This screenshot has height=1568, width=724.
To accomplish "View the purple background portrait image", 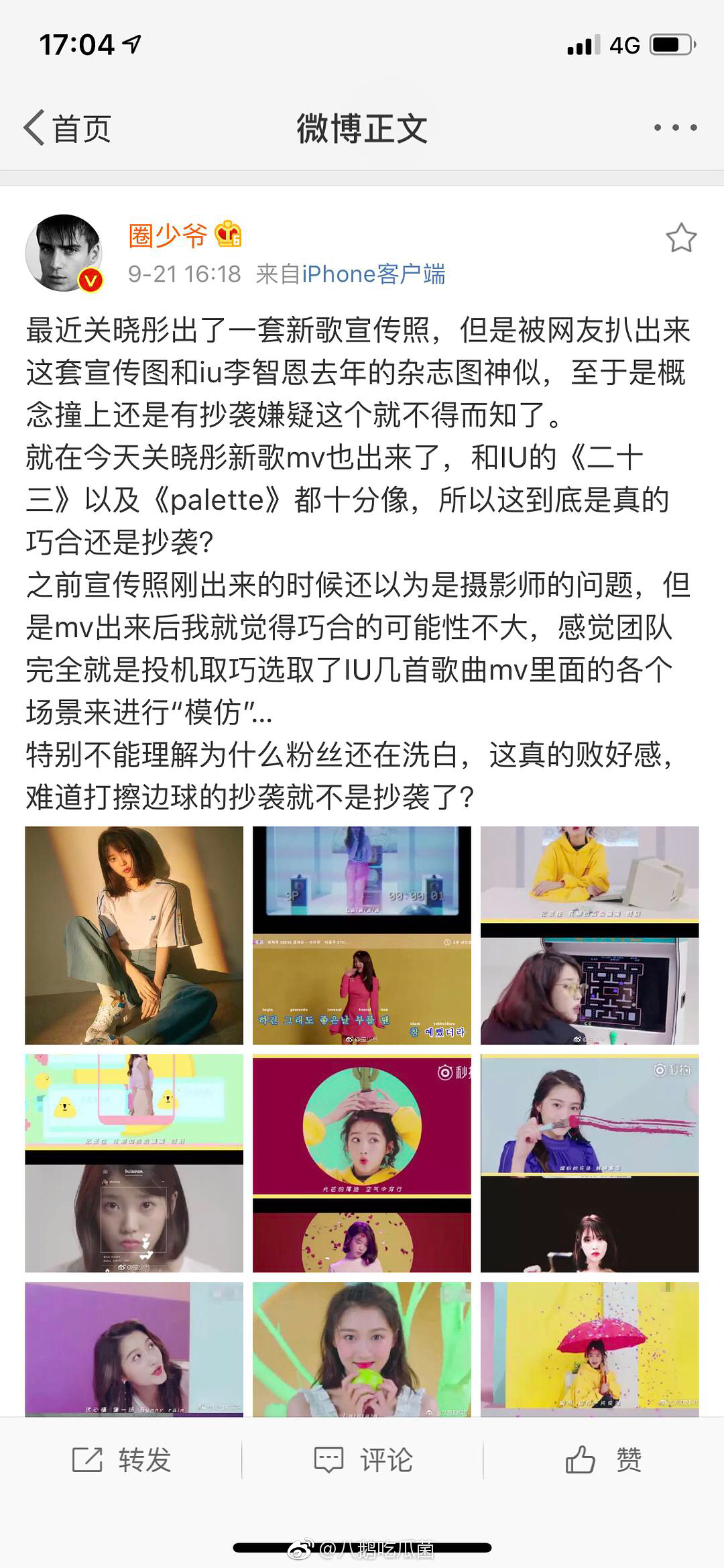I will [134, 1348].
